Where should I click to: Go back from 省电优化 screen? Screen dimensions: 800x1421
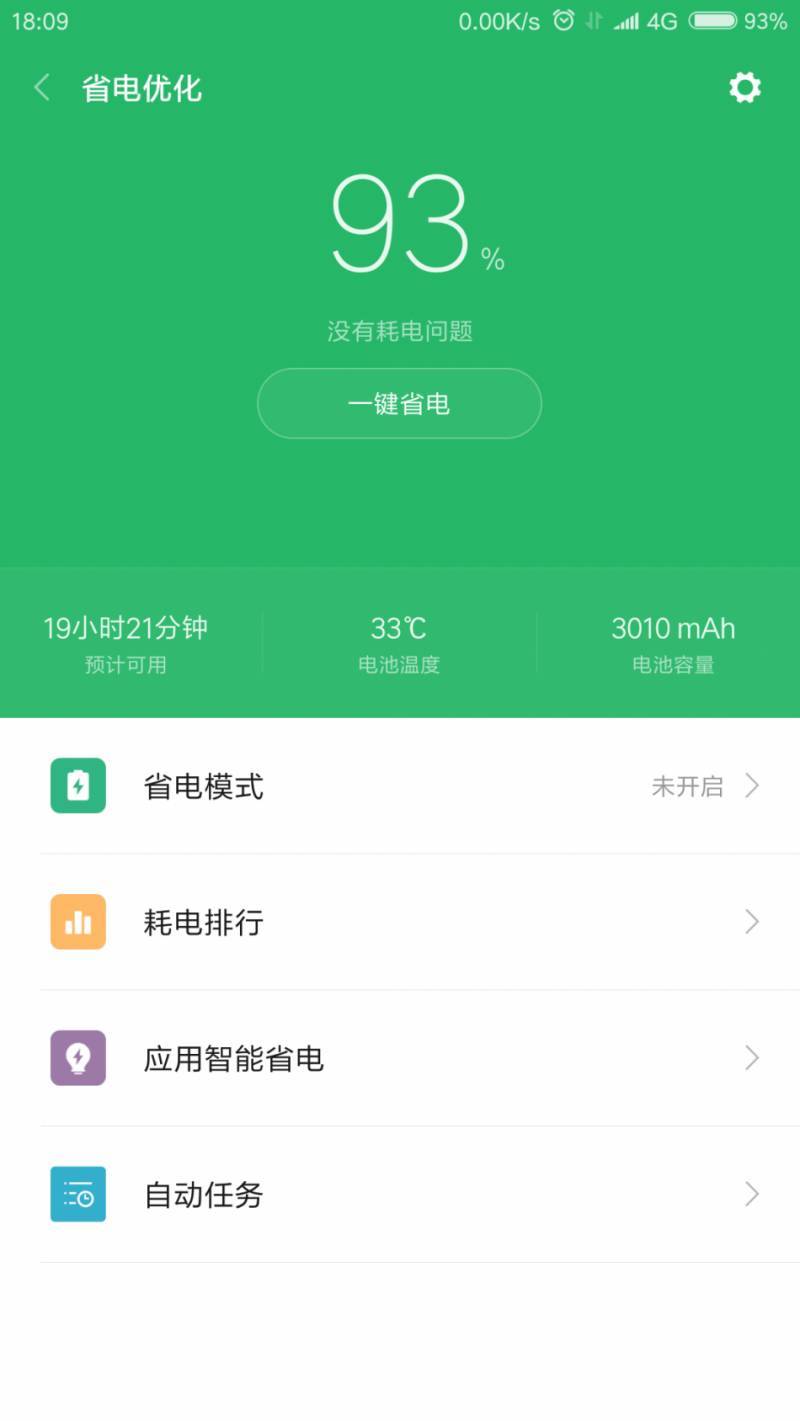[x=42, y=88]
